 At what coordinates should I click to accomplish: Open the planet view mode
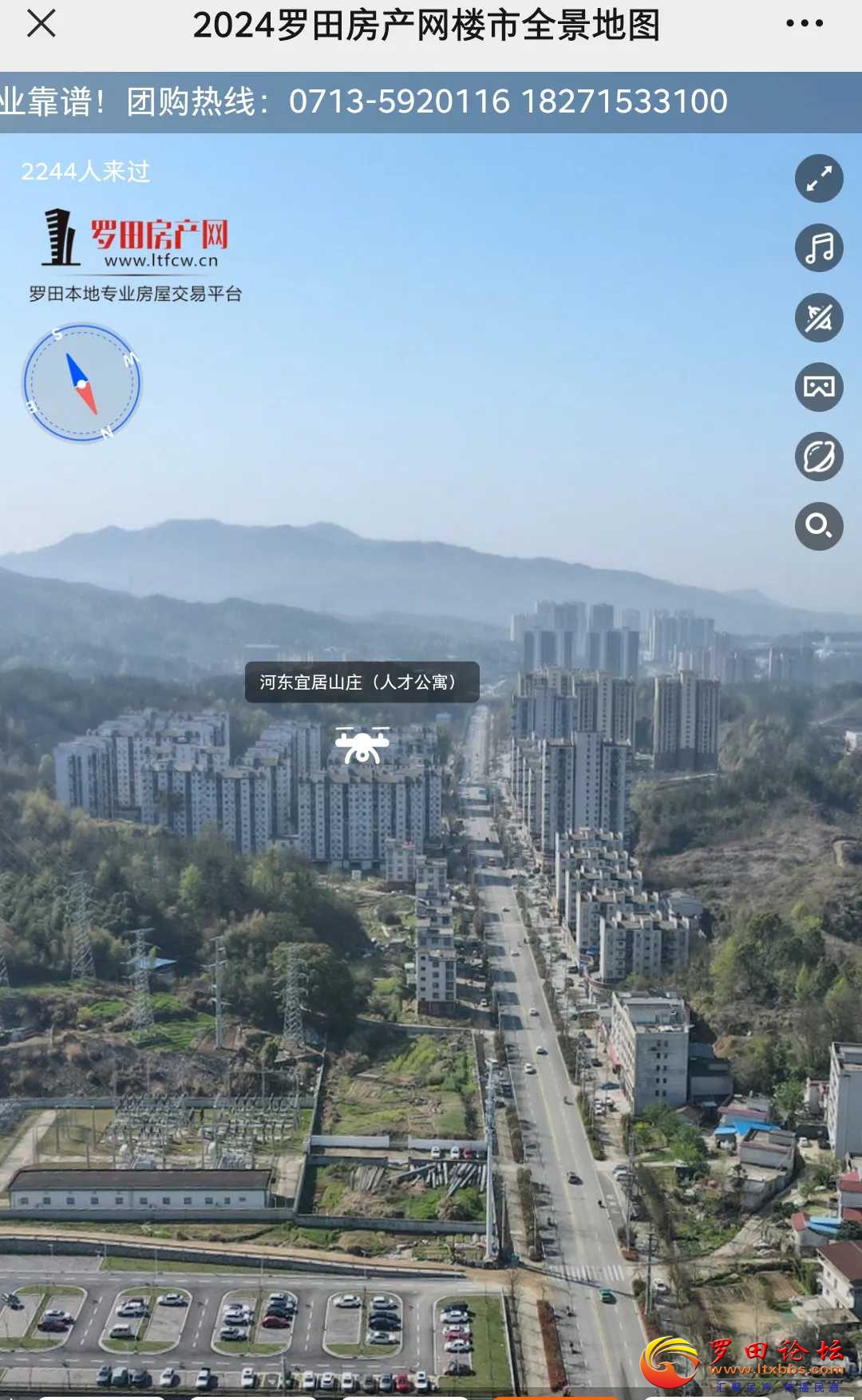(x=819, y=457)
